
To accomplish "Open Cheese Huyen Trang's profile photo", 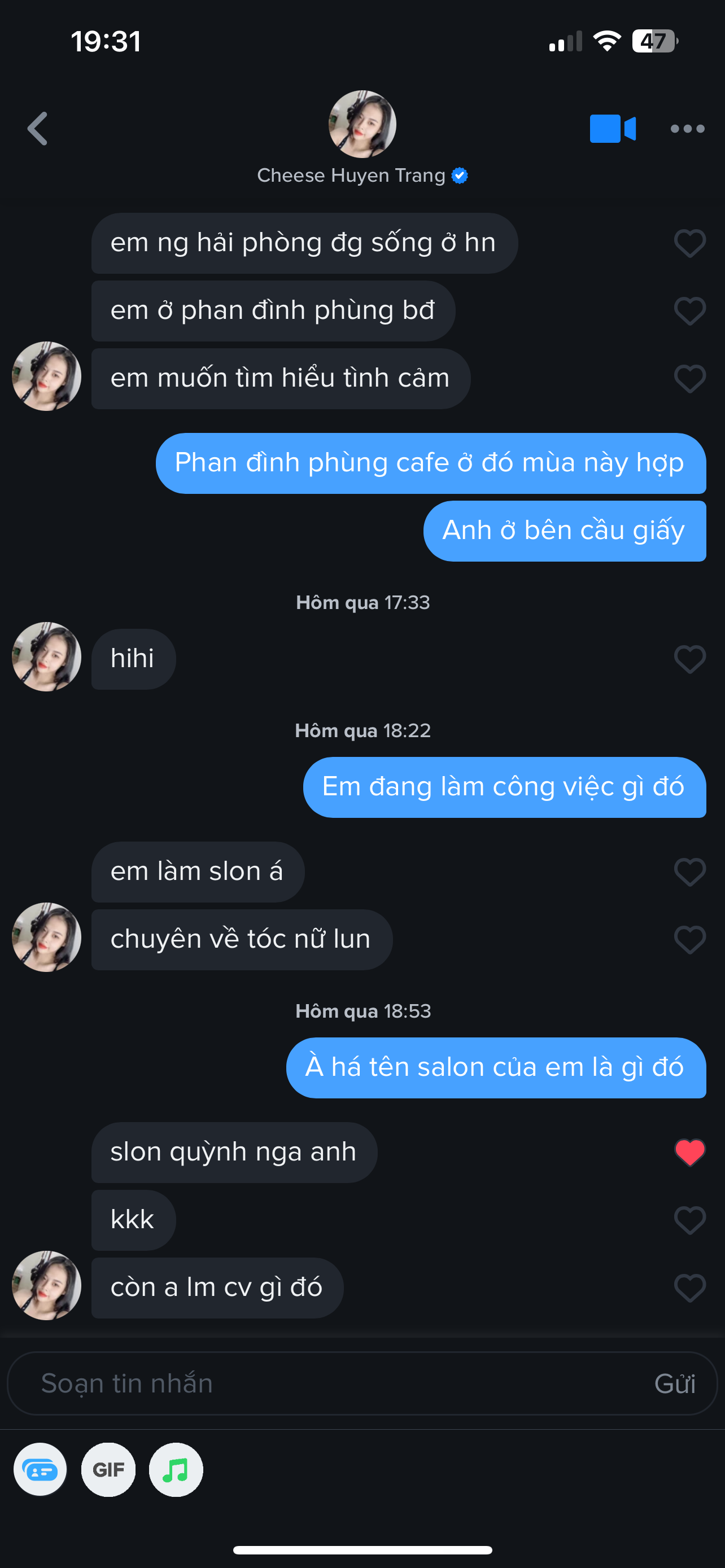I will click(x=362, y=124).
